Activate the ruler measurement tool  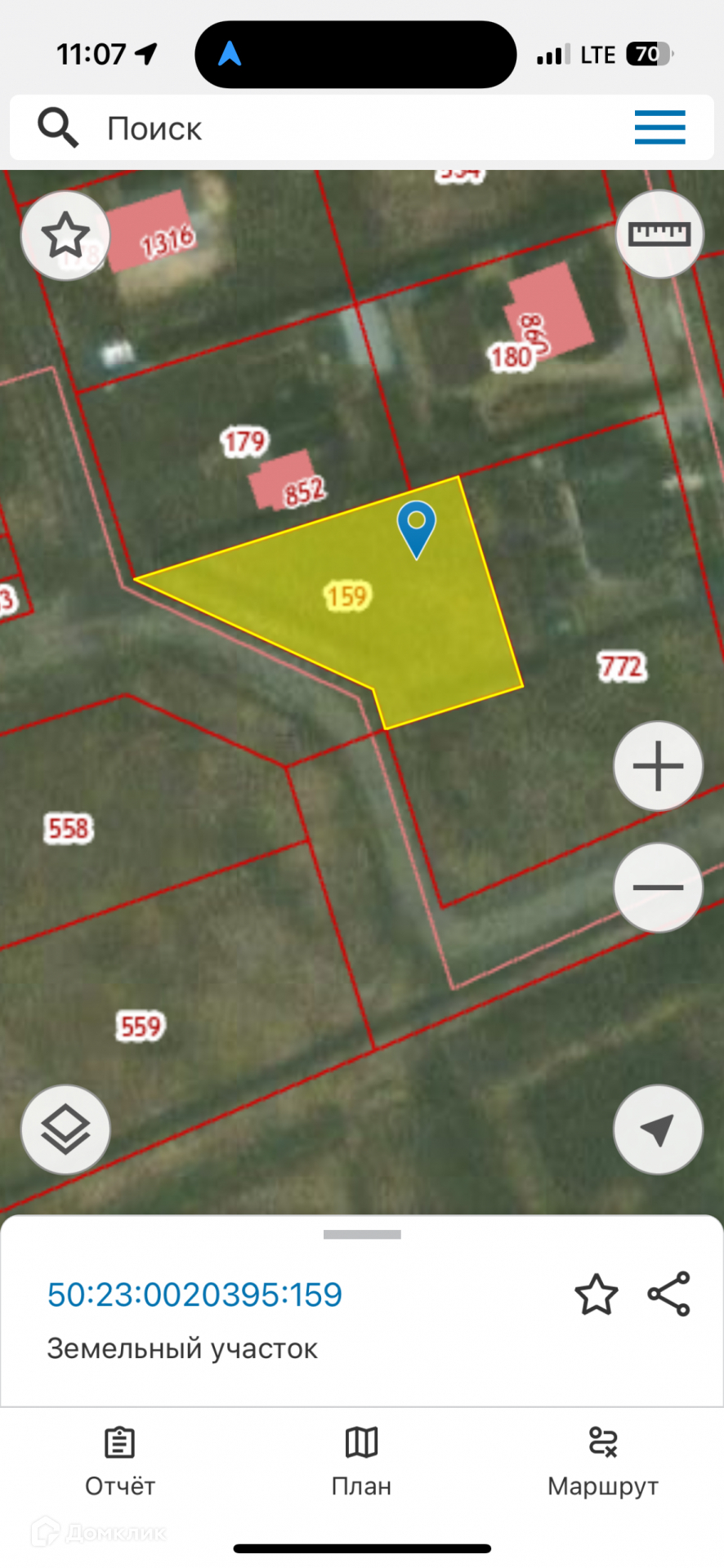(x=659, y=234)
